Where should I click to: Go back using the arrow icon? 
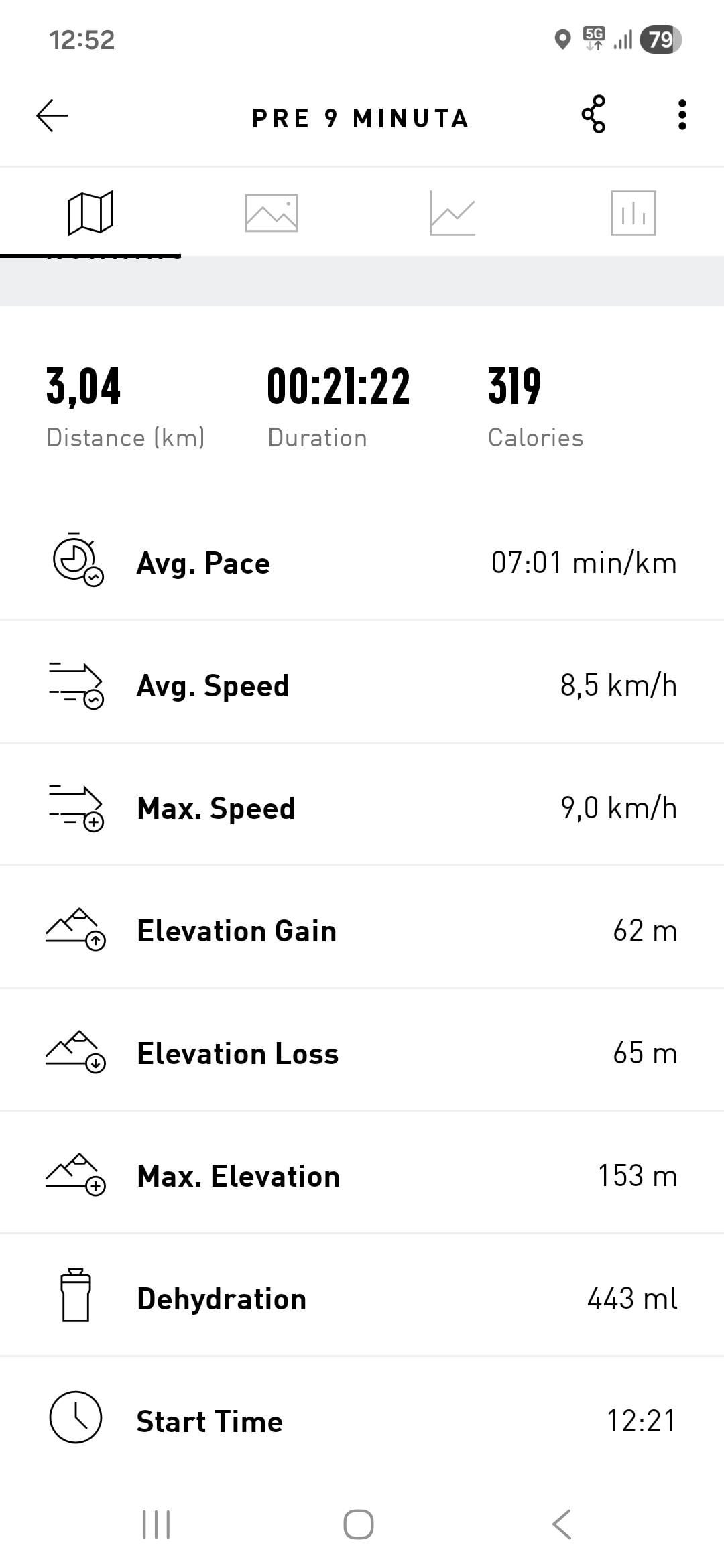(52, 116)
